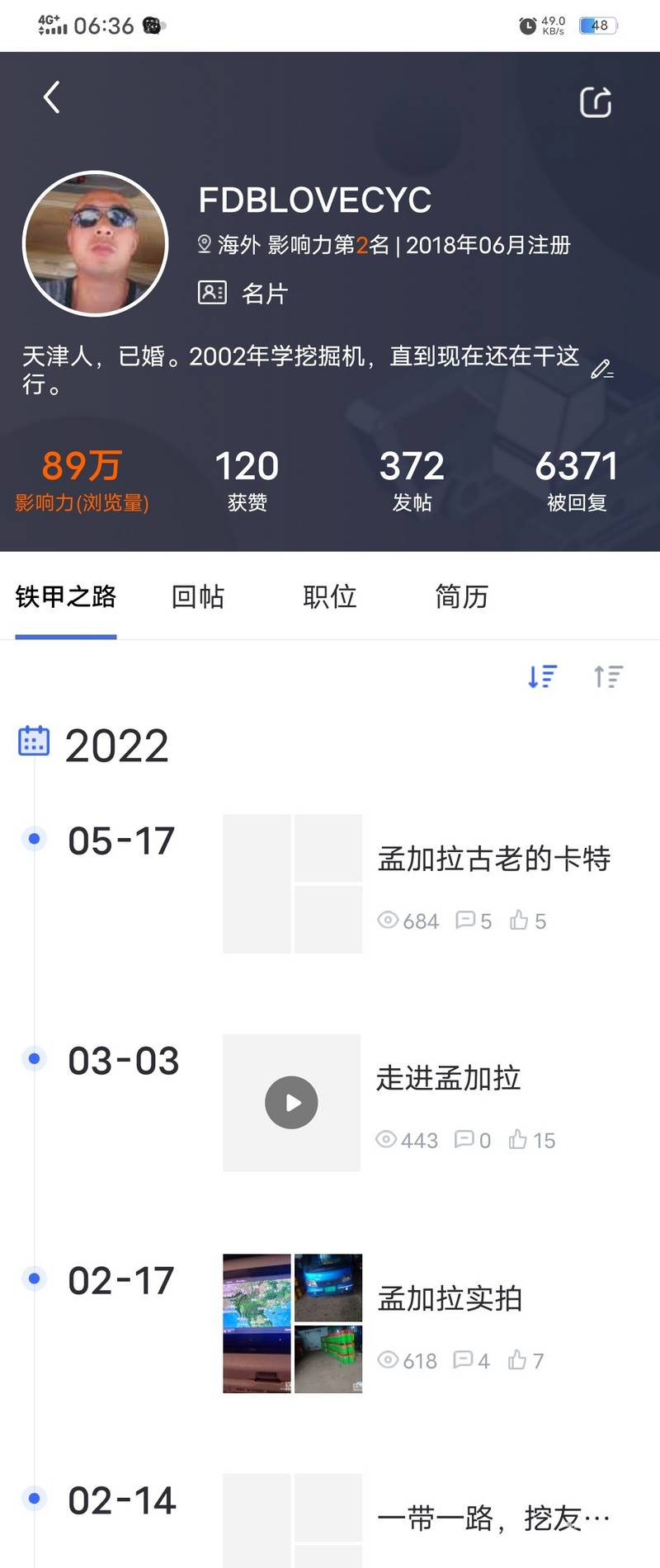This screenshot has width=660, height=1568.
Task: Select the 铁甲之路 tab
Action: point(66,596)
